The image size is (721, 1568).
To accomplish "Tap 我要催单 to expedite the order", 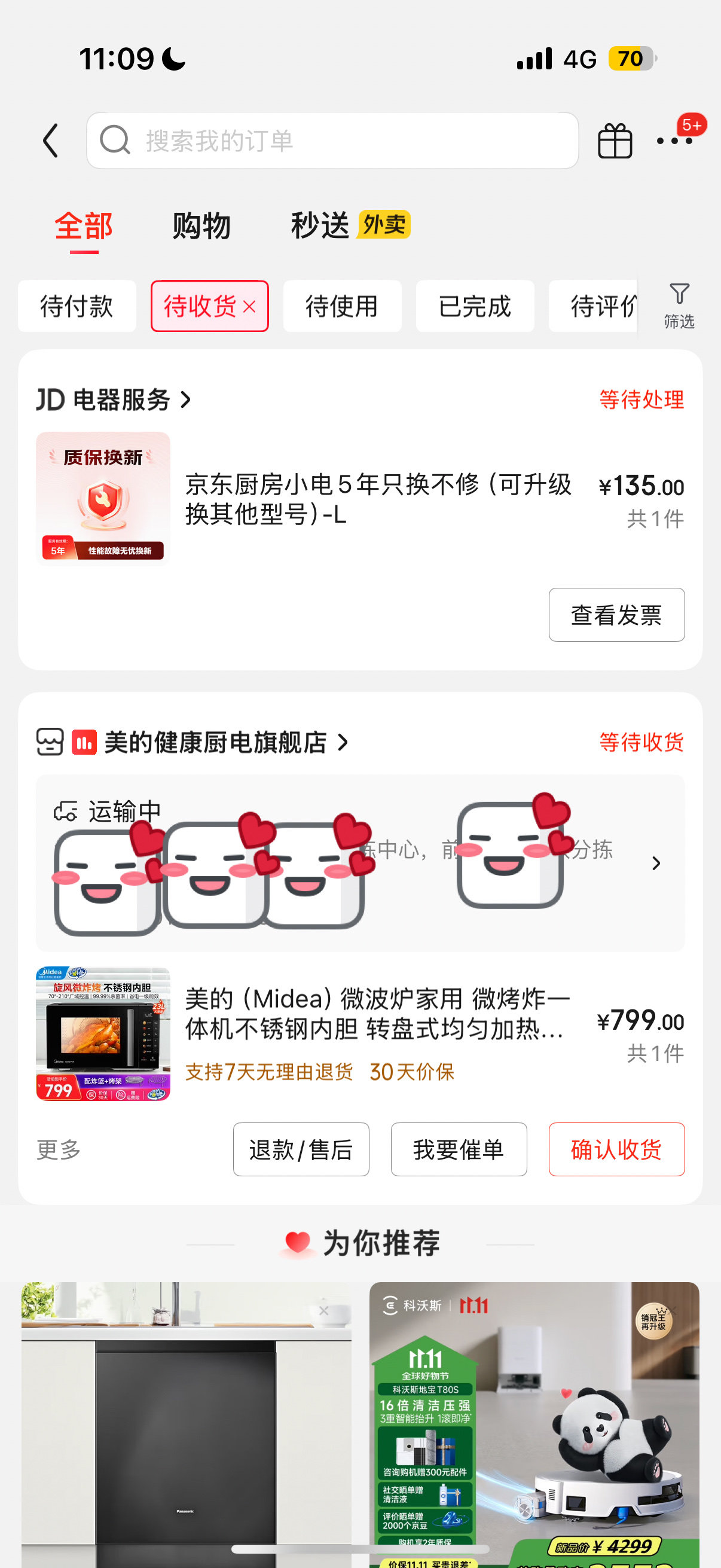I will coord(459,1149).
